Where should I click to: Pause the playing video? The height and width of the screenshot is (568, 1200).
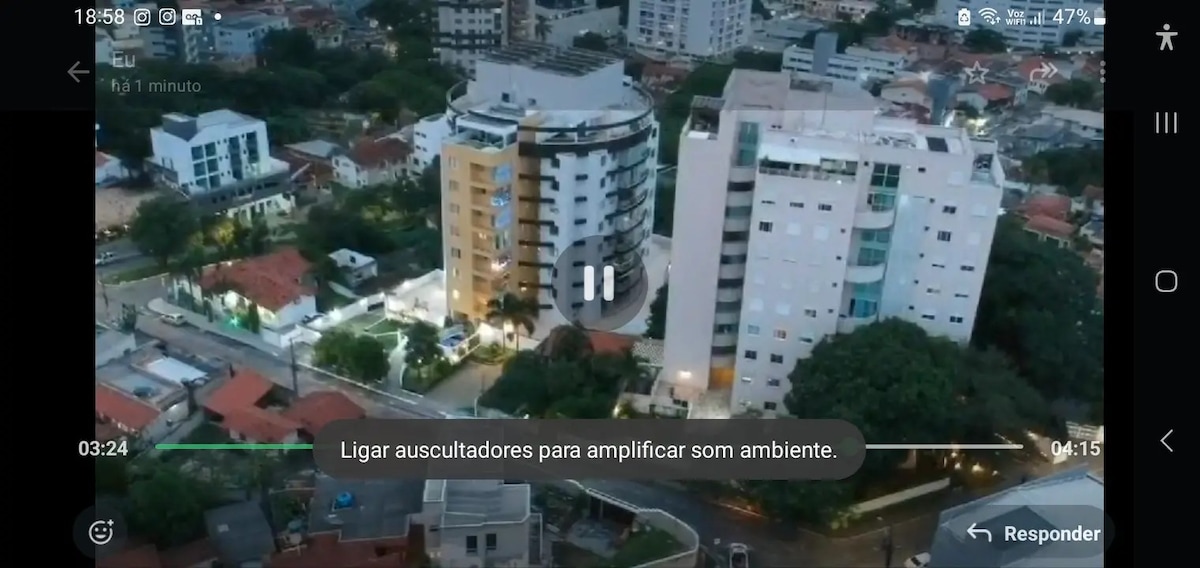(599, 283)
